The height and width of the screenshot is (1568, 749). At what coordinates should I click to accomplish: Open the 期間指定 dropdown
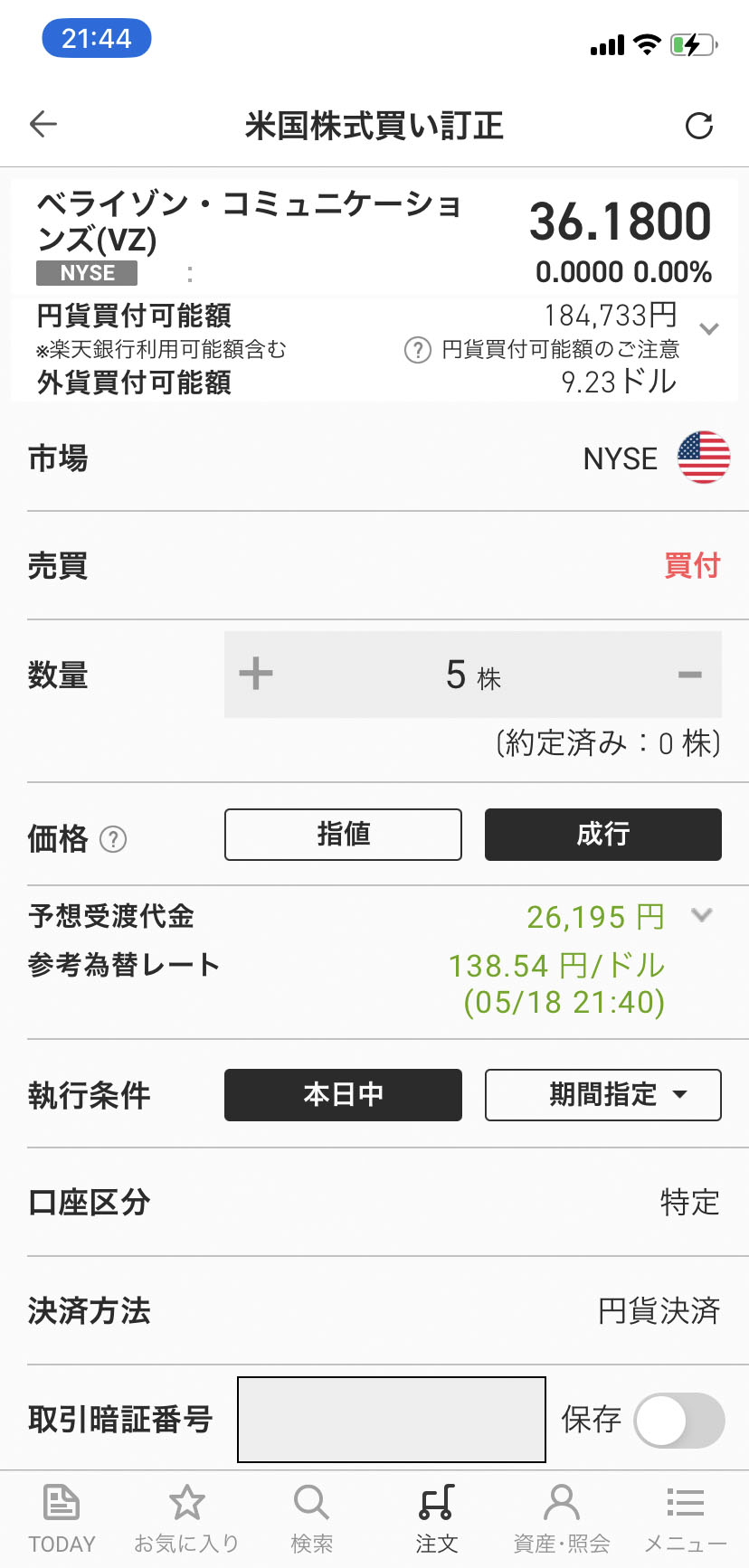[602, 1094]
